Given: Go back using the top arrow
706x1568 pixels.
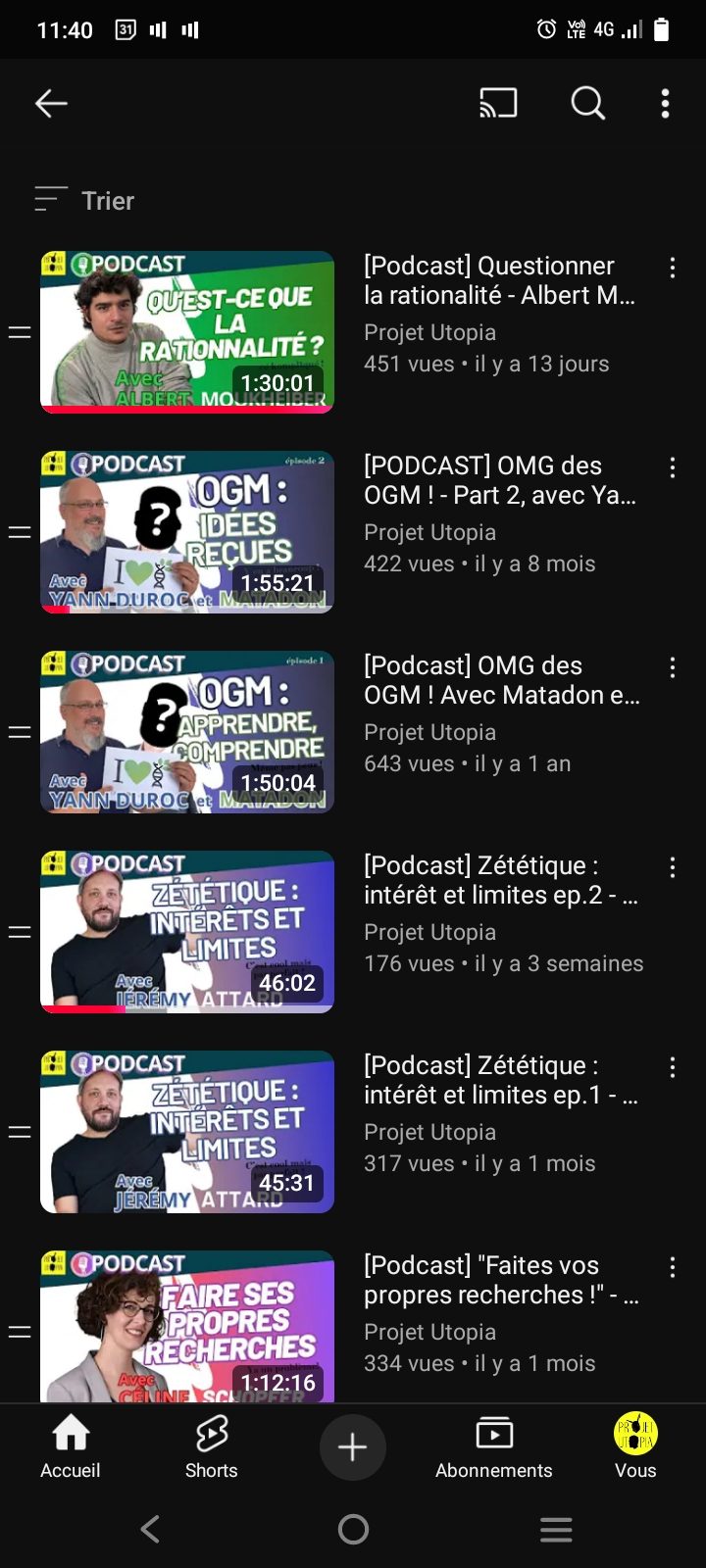Looking at the screenshot, I should (51, 103).
